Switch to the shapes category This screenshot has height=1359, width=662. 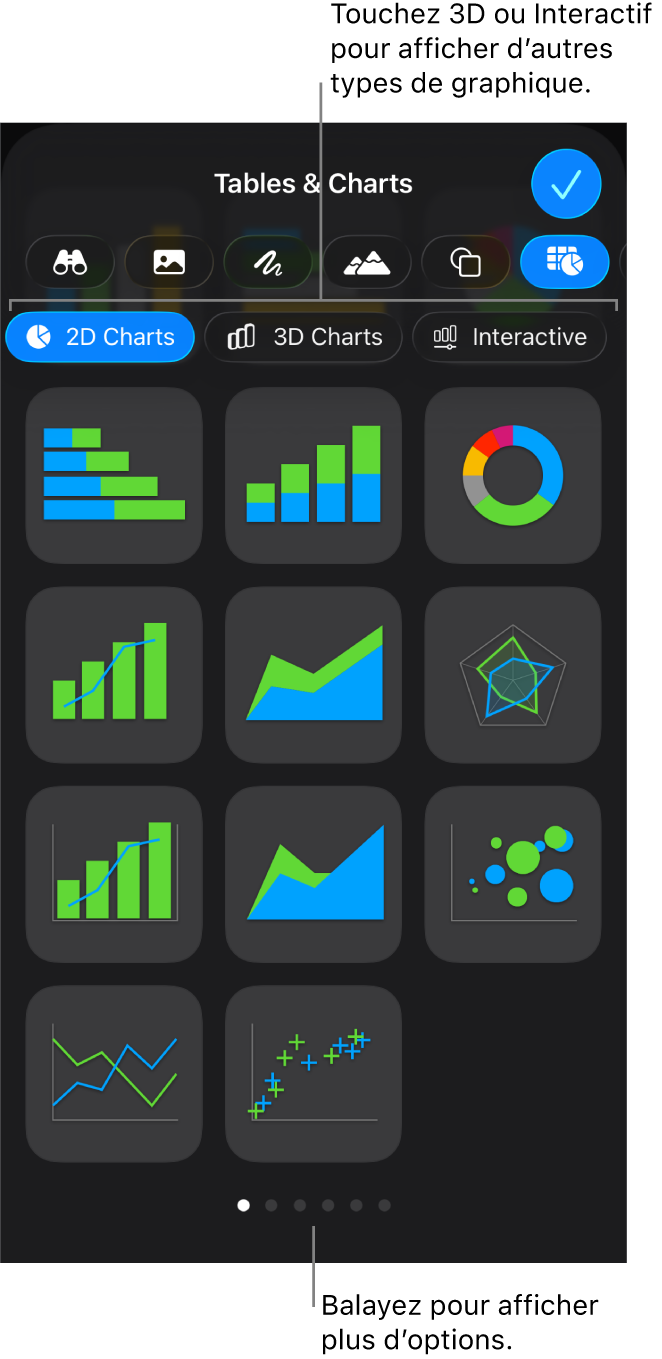coord(466,262)
